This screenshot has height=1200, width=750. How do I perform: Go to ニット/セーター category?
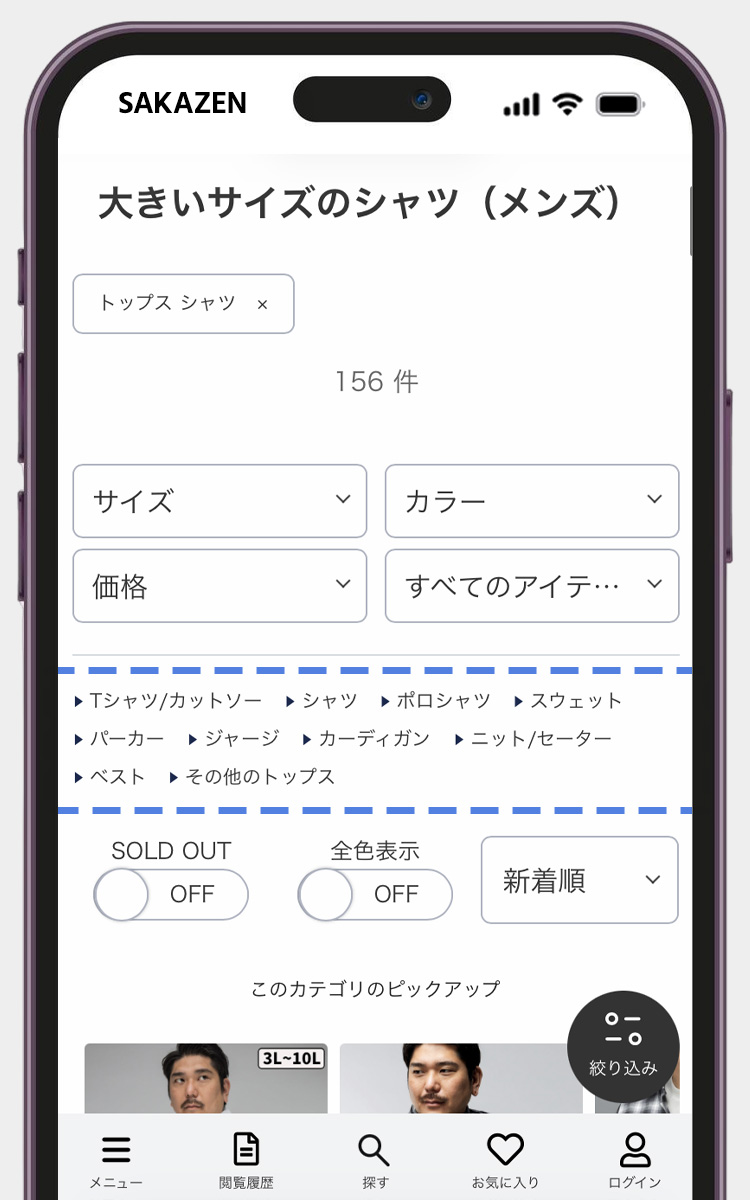click(x=540, y=739)
